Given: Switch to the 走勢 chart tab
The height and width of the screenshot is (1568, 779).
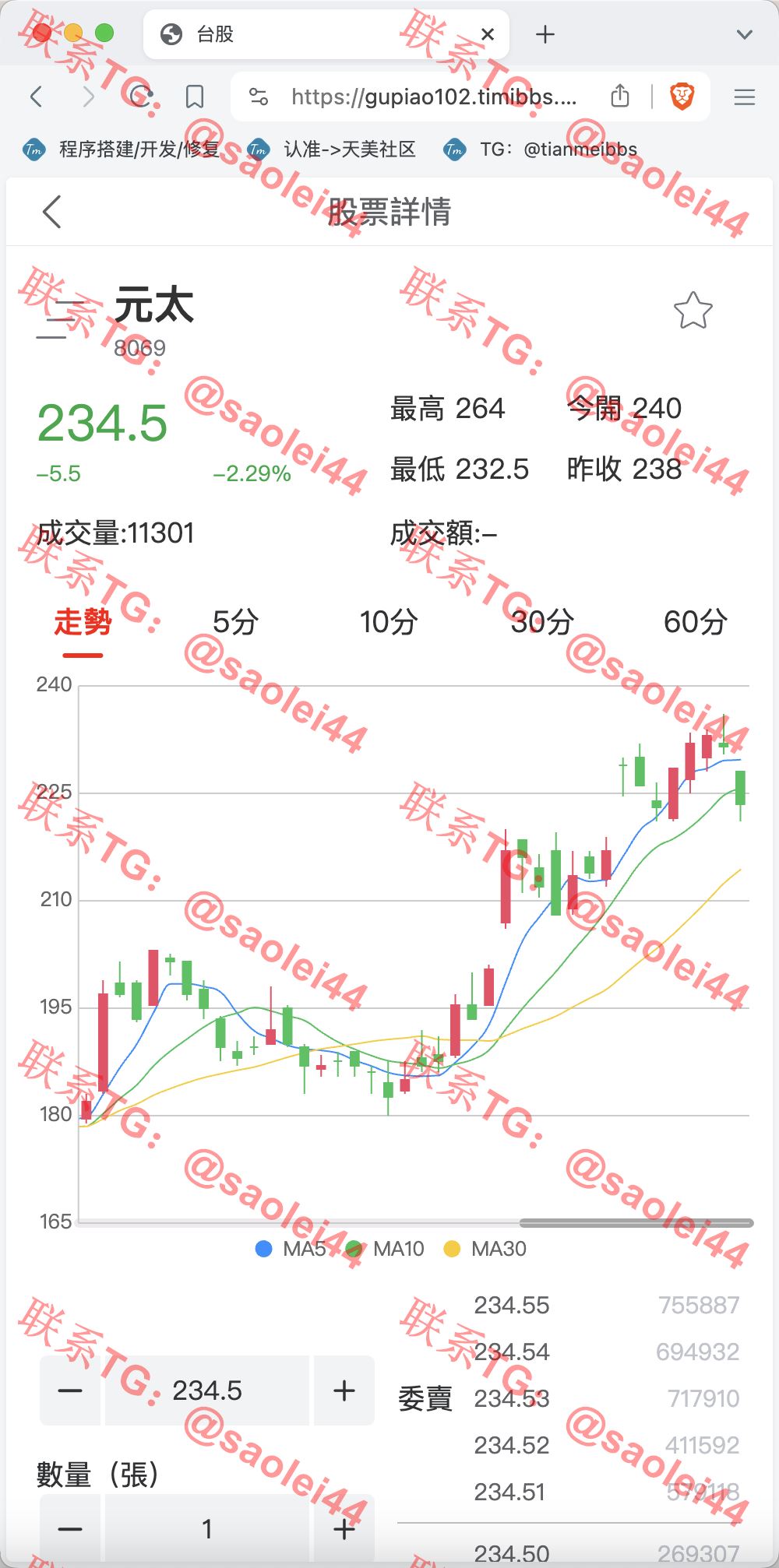Looking at the screenshot, I should point(83,622).
